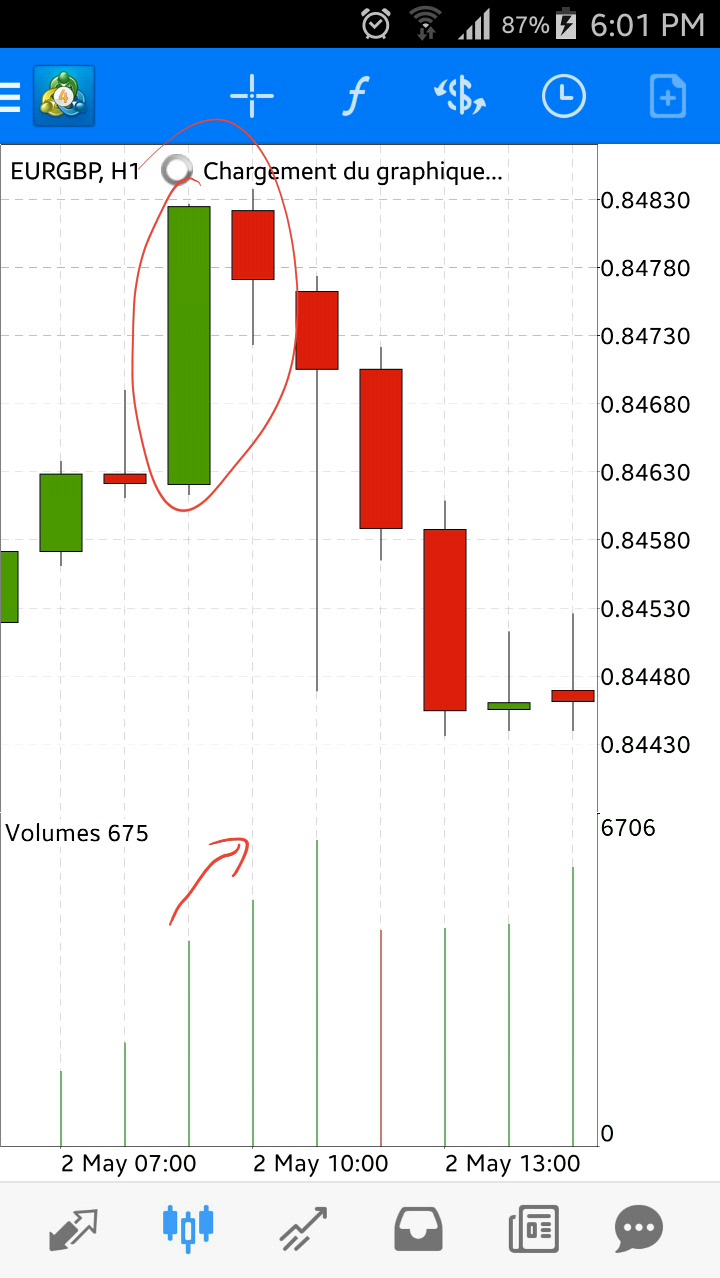Switch to the Quotes tab
This screenshot has height=1278, width=720.
74,1229
